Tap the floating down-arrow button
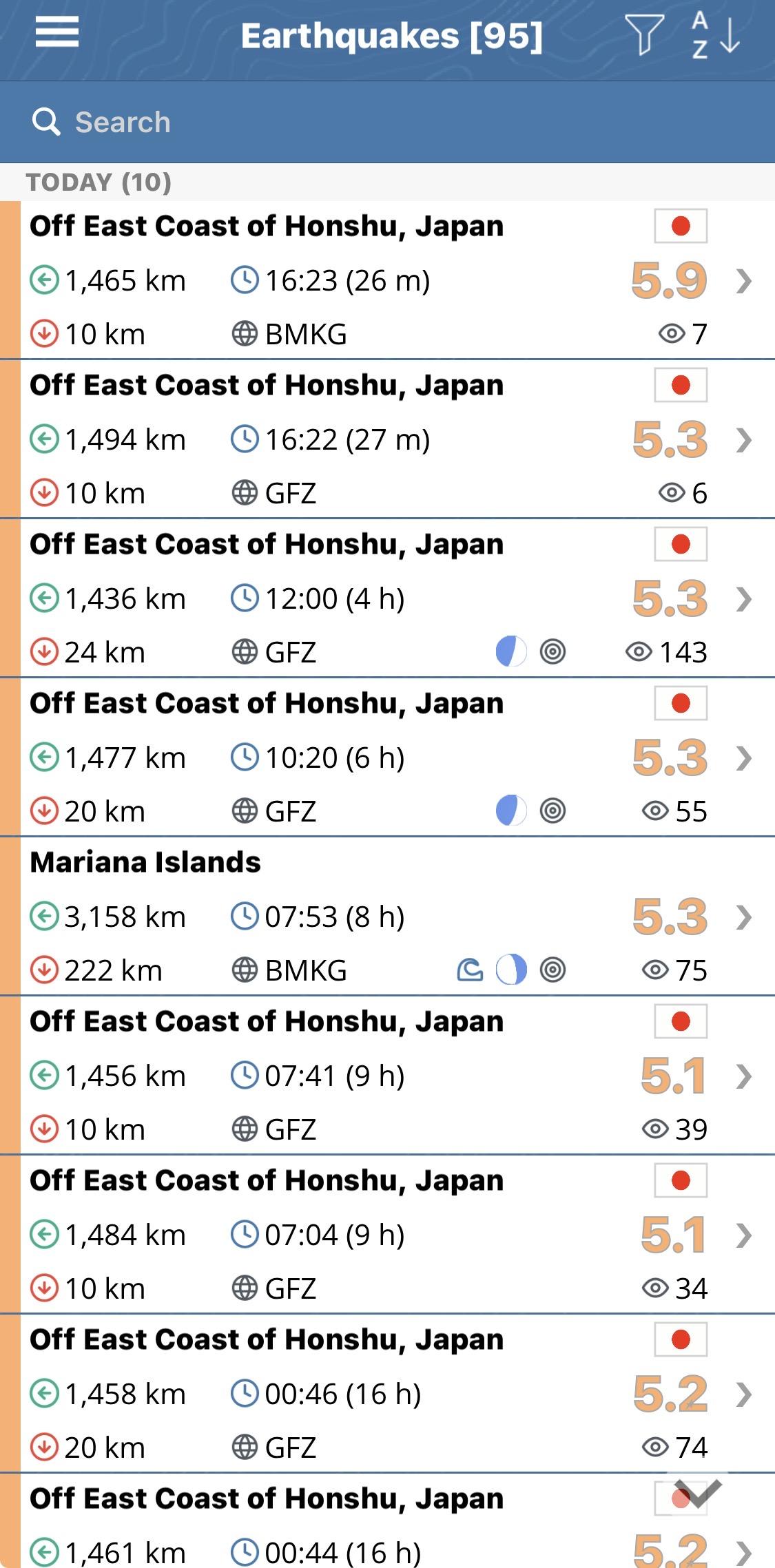This screenshot has height=1568, width=775. coord(698,1493)
